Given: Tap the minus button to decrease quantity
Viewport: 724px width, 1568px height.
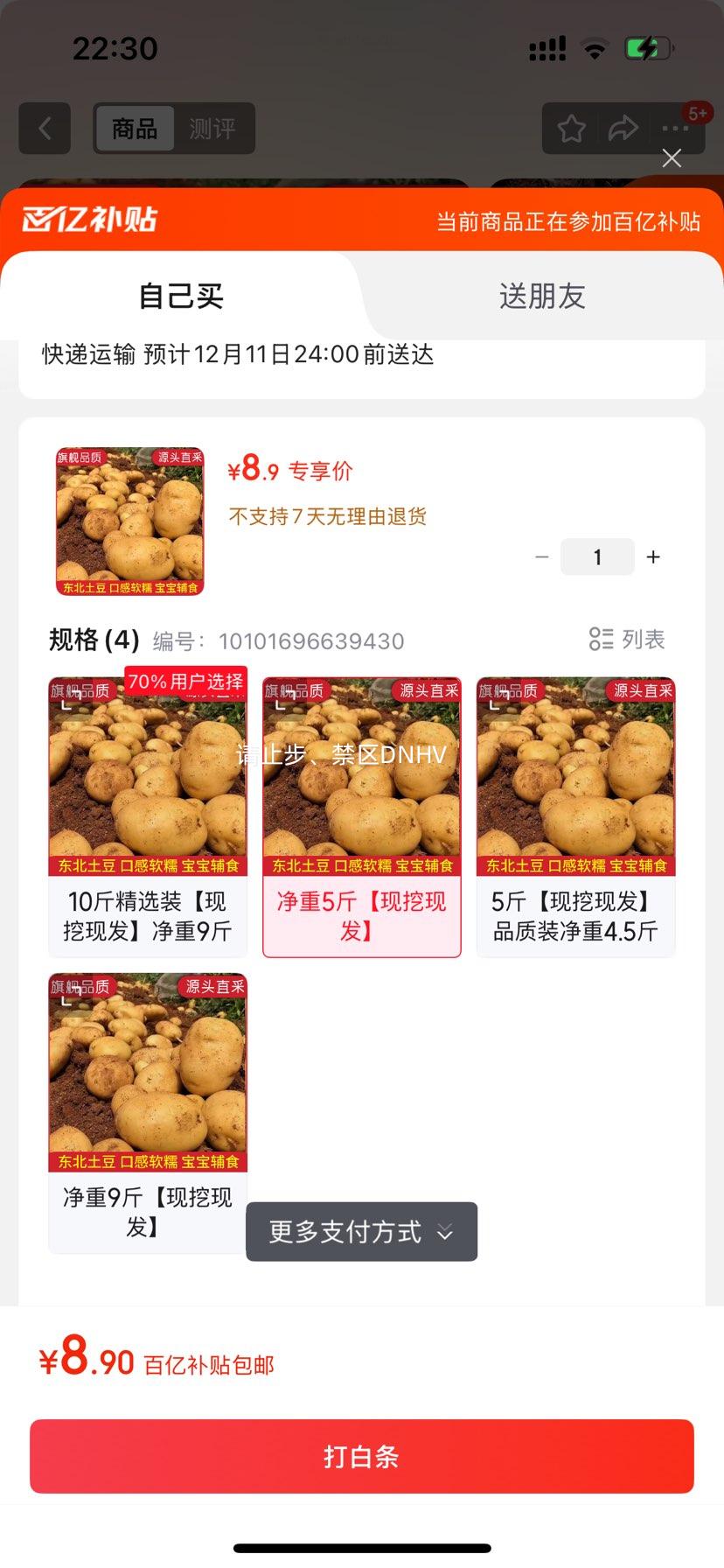Looking at the screenshot, I should (541, 556).
